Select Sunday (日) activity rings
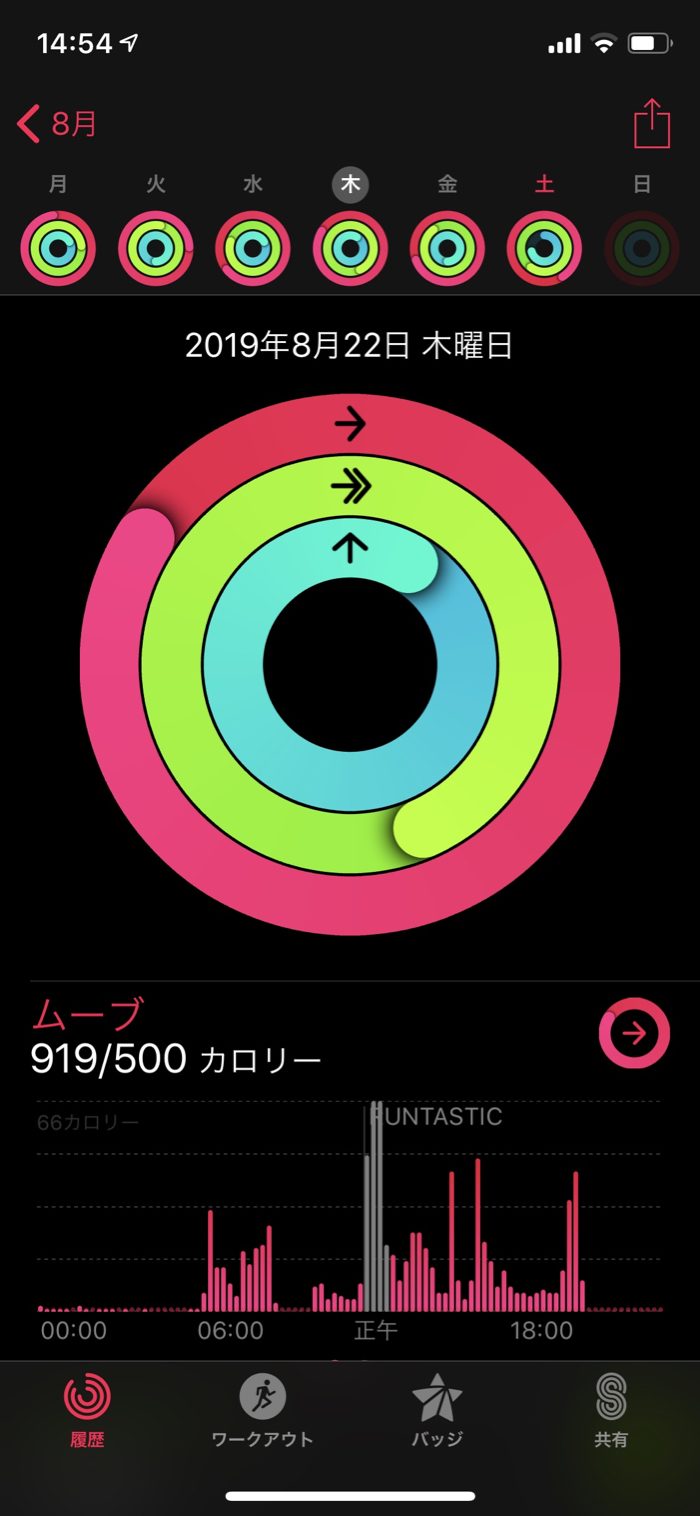This screenshot has width=700, height=1516. pyautogui.click(x=642, y=248)
